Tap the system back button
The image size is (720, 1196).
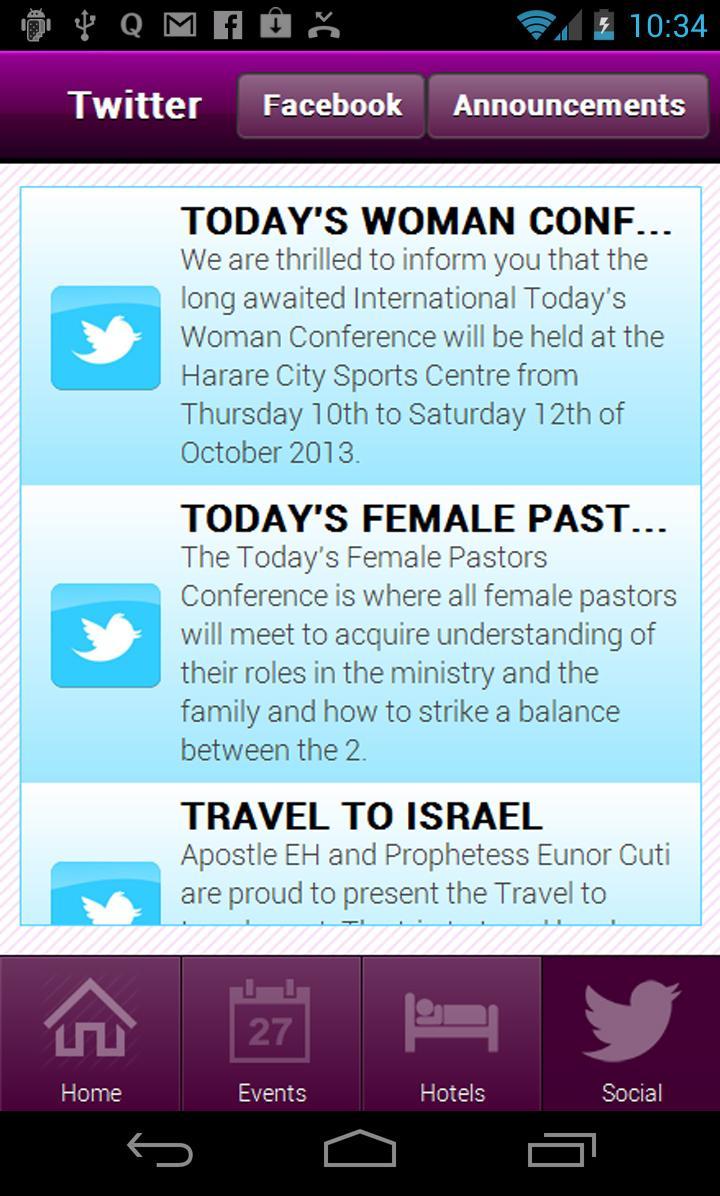160,1151
